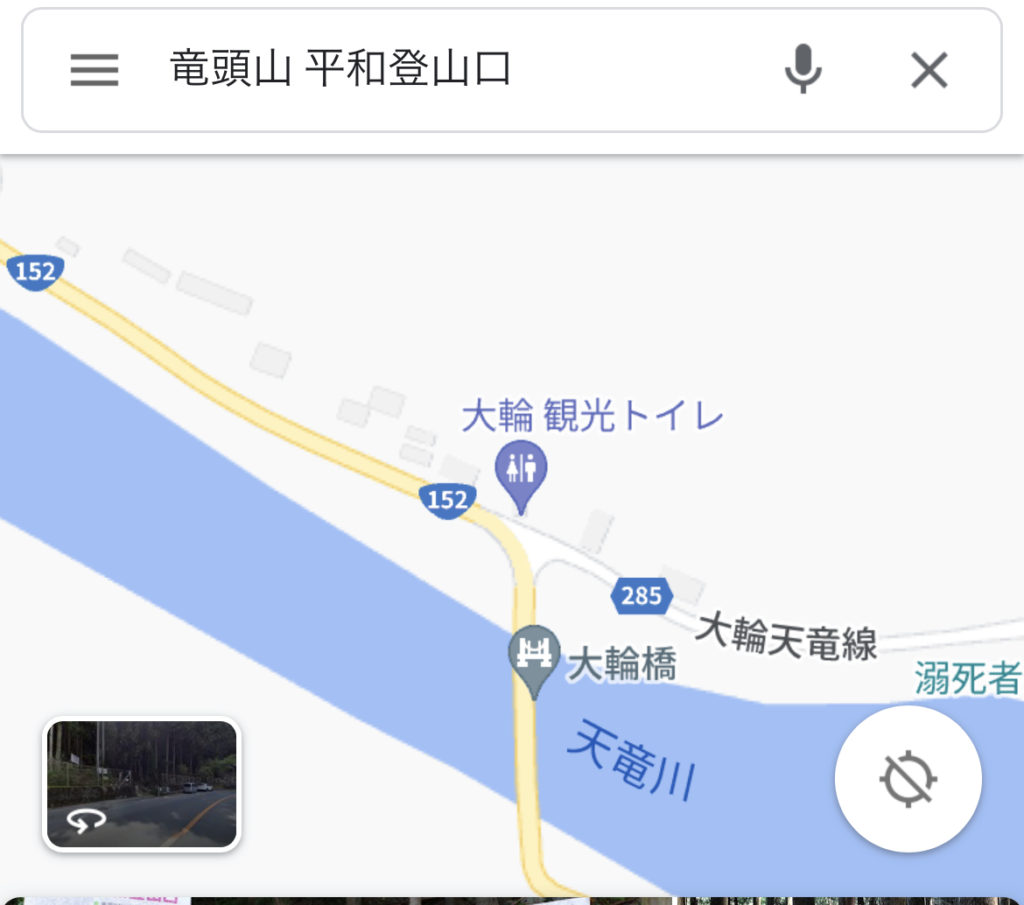Tap the search field showing 竜頭山 平和登山口
This screenshot has height=905, width=1024.
tap(450, 70)
